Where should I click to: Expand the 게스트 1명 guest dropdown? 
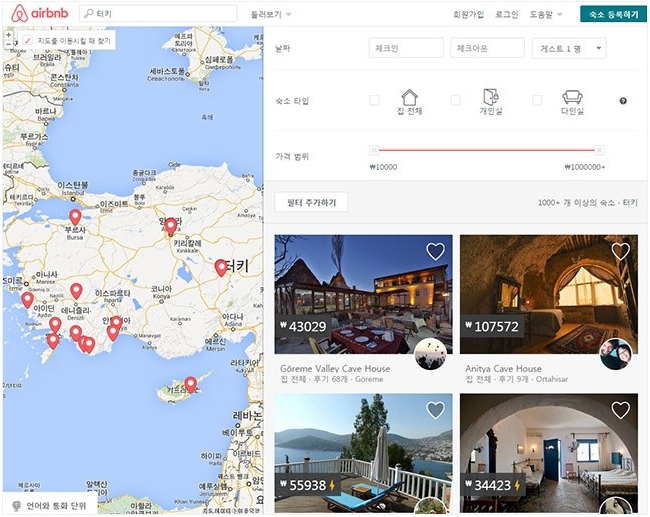coord(568,49)
